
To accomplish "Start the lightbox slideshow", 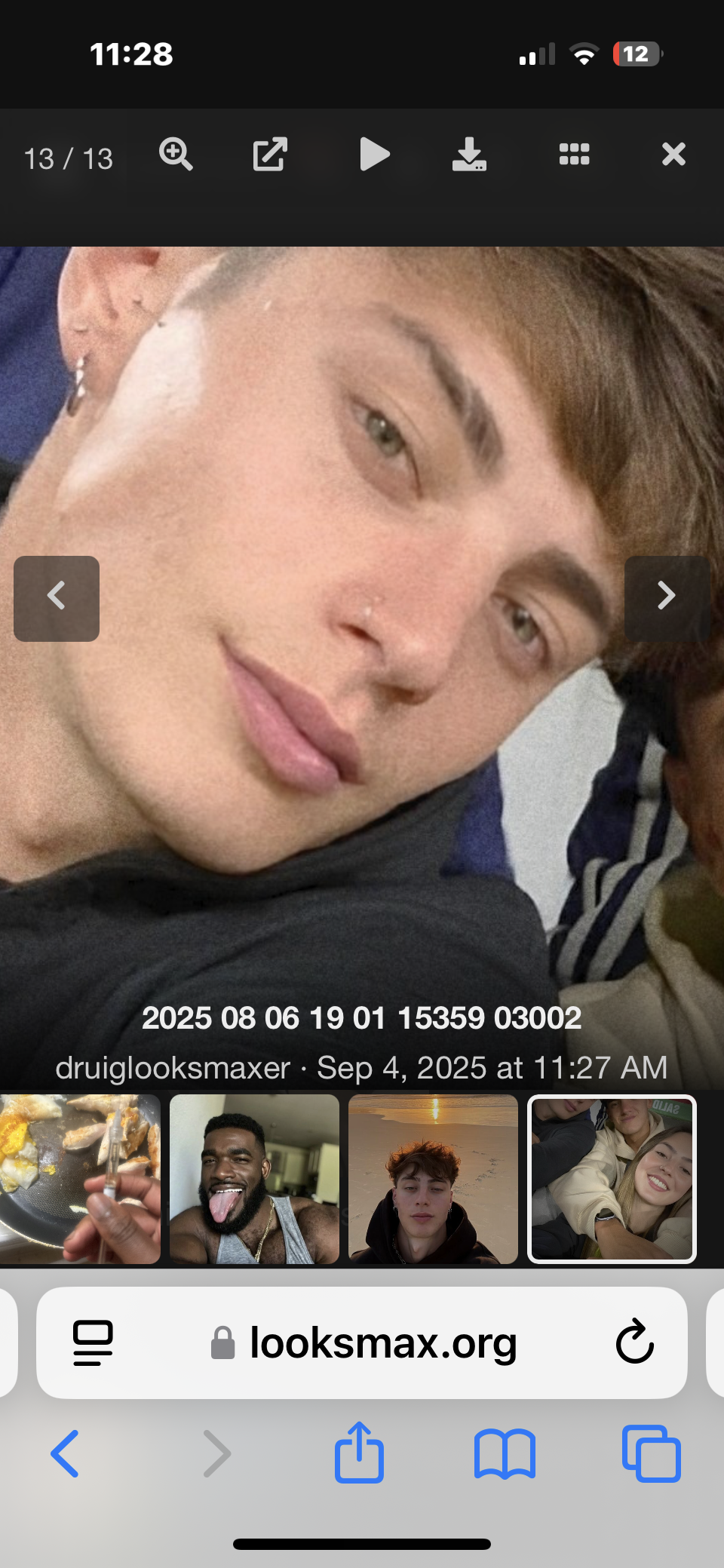I will (x=374, y=155).
